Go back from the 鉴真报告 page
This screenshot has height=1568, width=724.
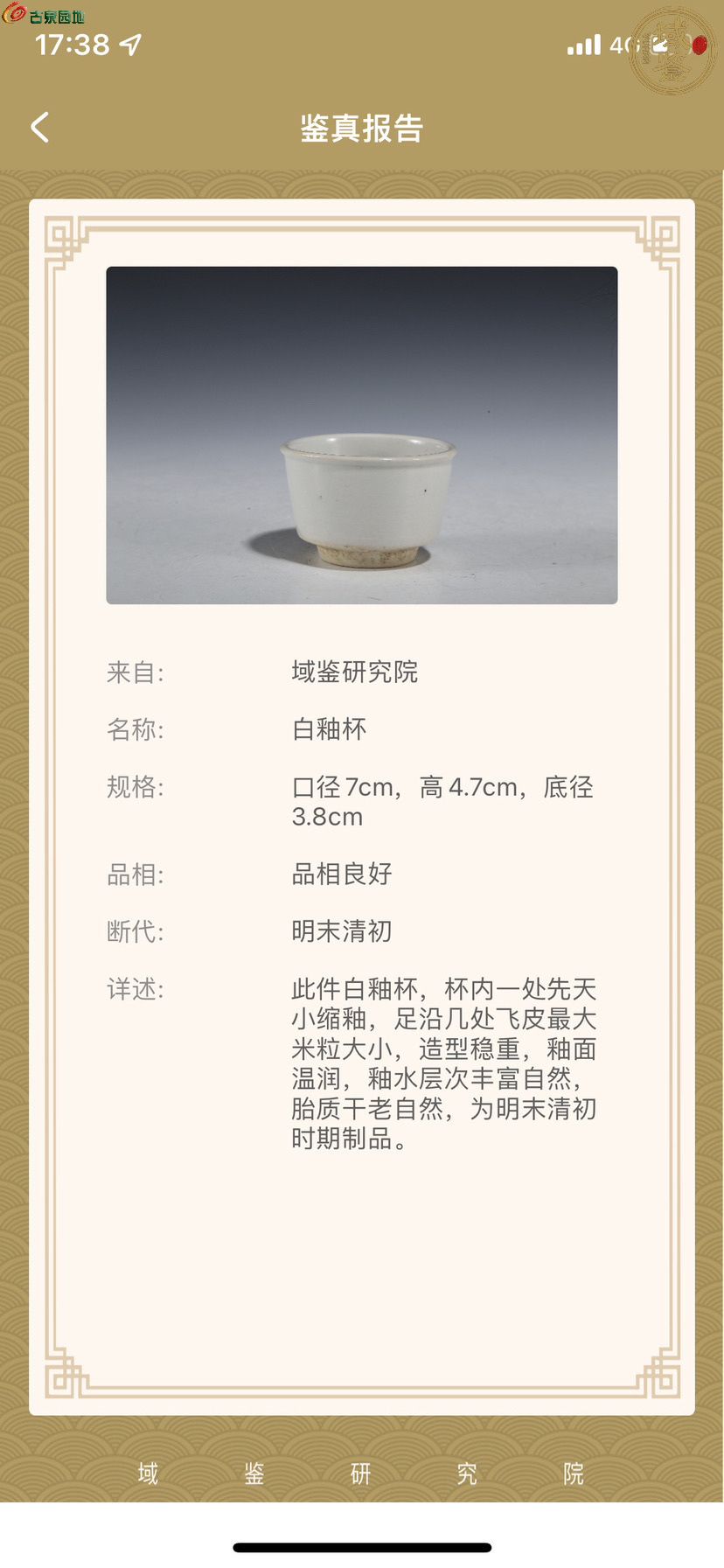40,128
